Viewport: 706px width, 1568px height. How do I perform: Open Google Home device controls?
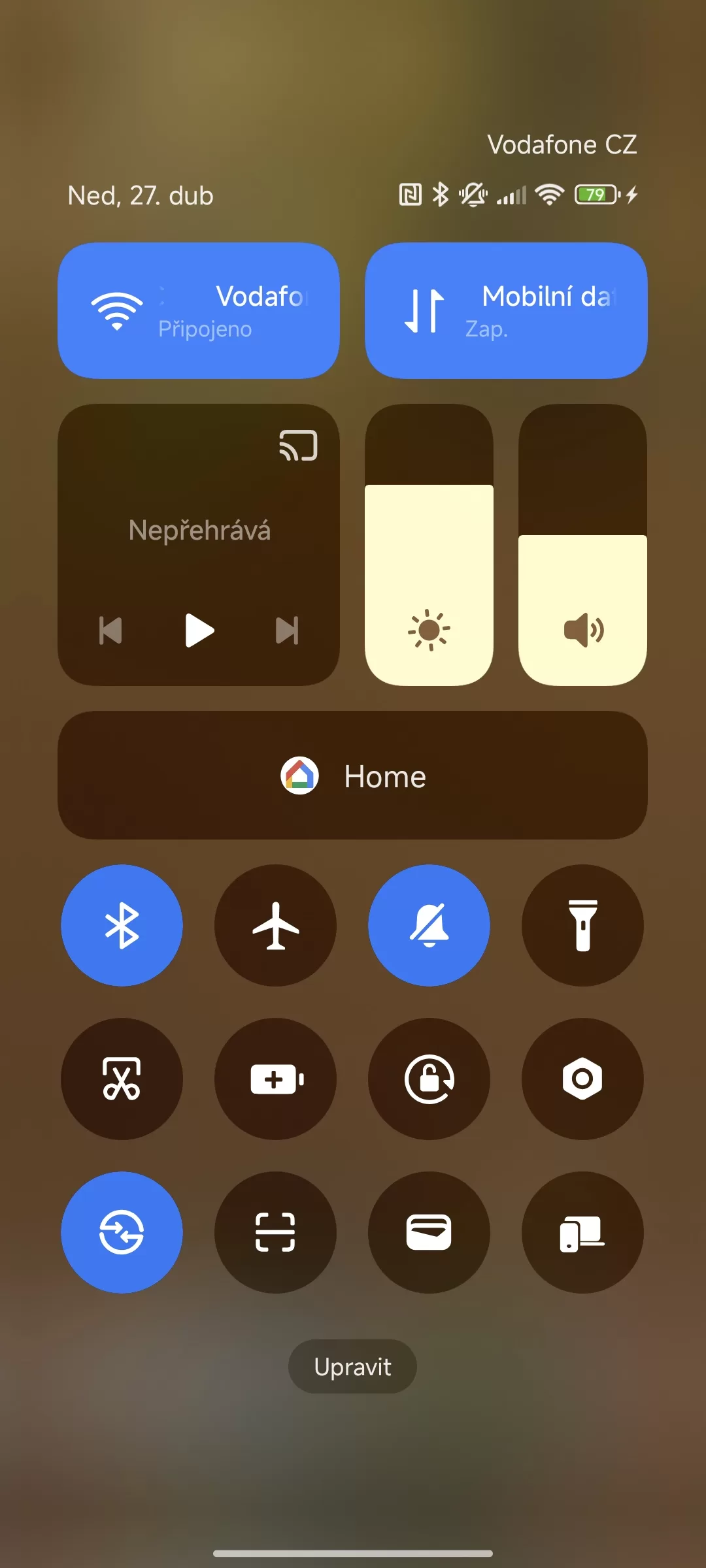(352, 776)
